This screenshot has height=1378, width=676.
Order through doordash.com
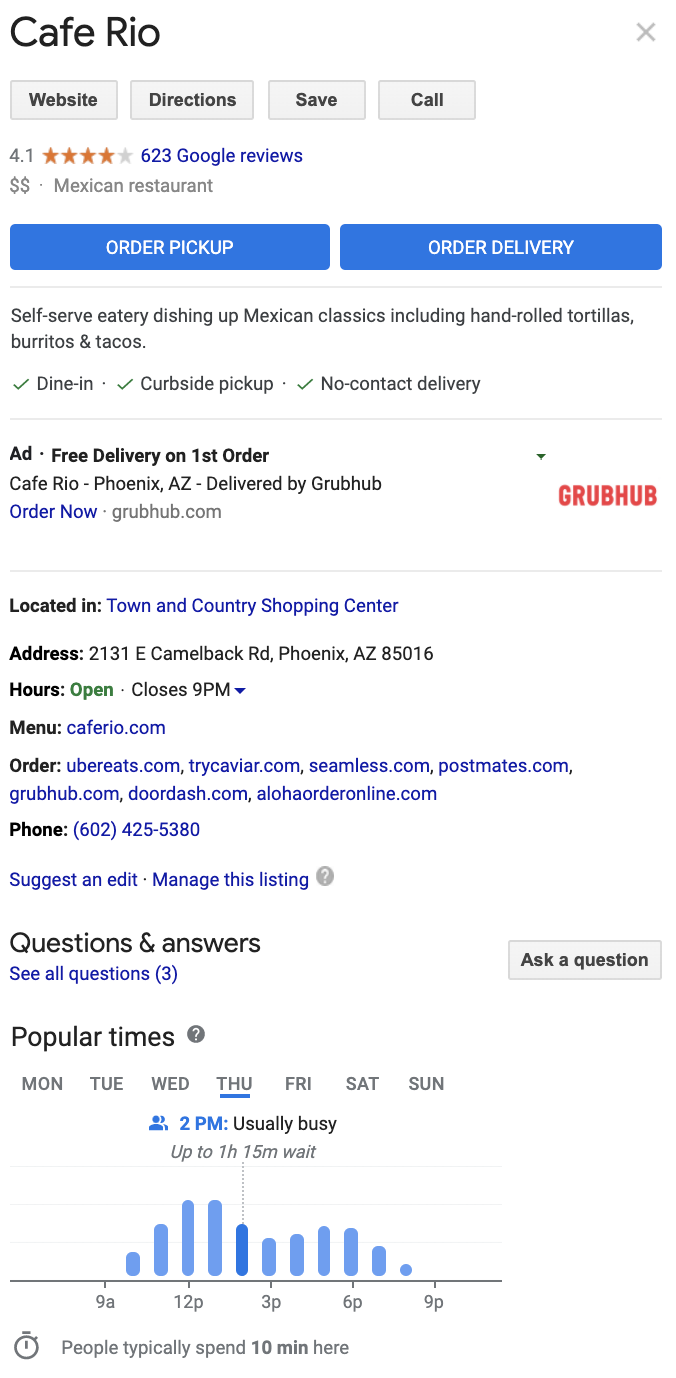pos(187,794)
